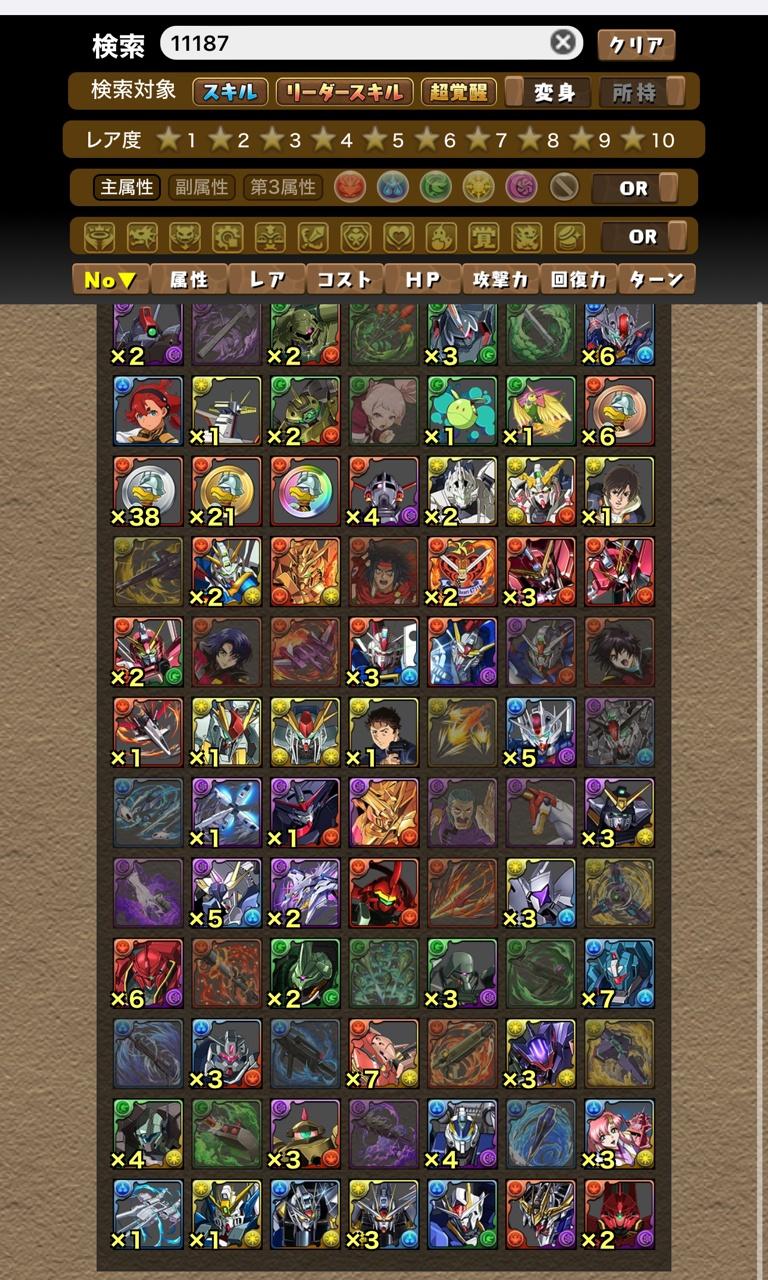Screen dimensions: 768x1280
Task: Choose the 第3属性 attribute option
Action: 283,187
